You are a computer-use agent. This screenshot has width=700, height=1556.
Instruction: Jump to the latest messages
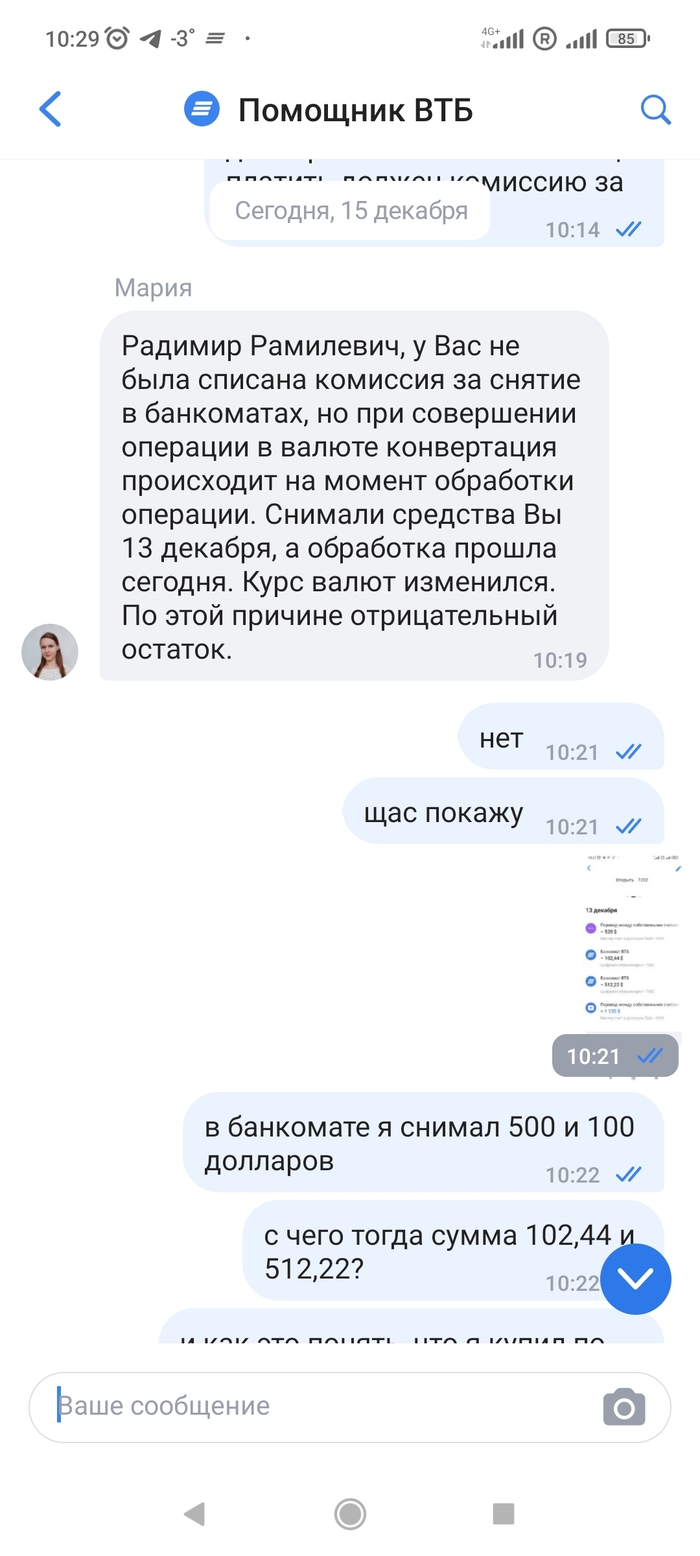coord(635,1279)
